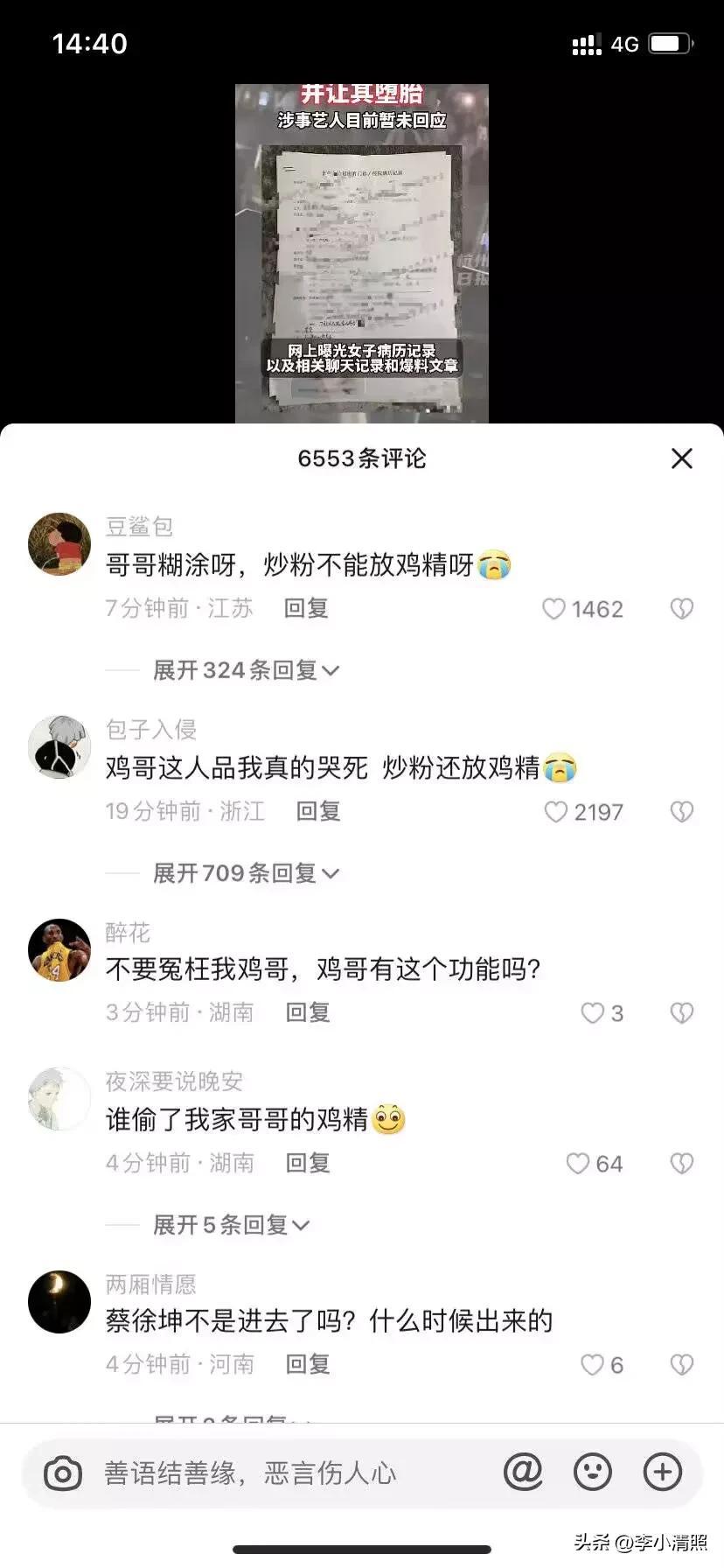Expand the 324 replies

point(246,670)
